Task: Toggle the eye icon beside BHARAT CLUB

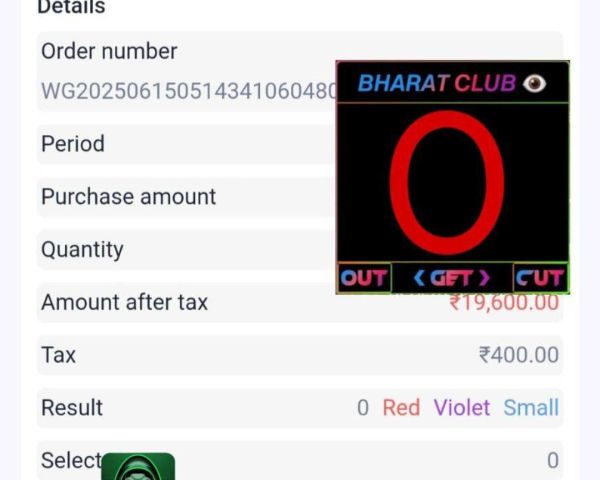Action: pos(535,84)
